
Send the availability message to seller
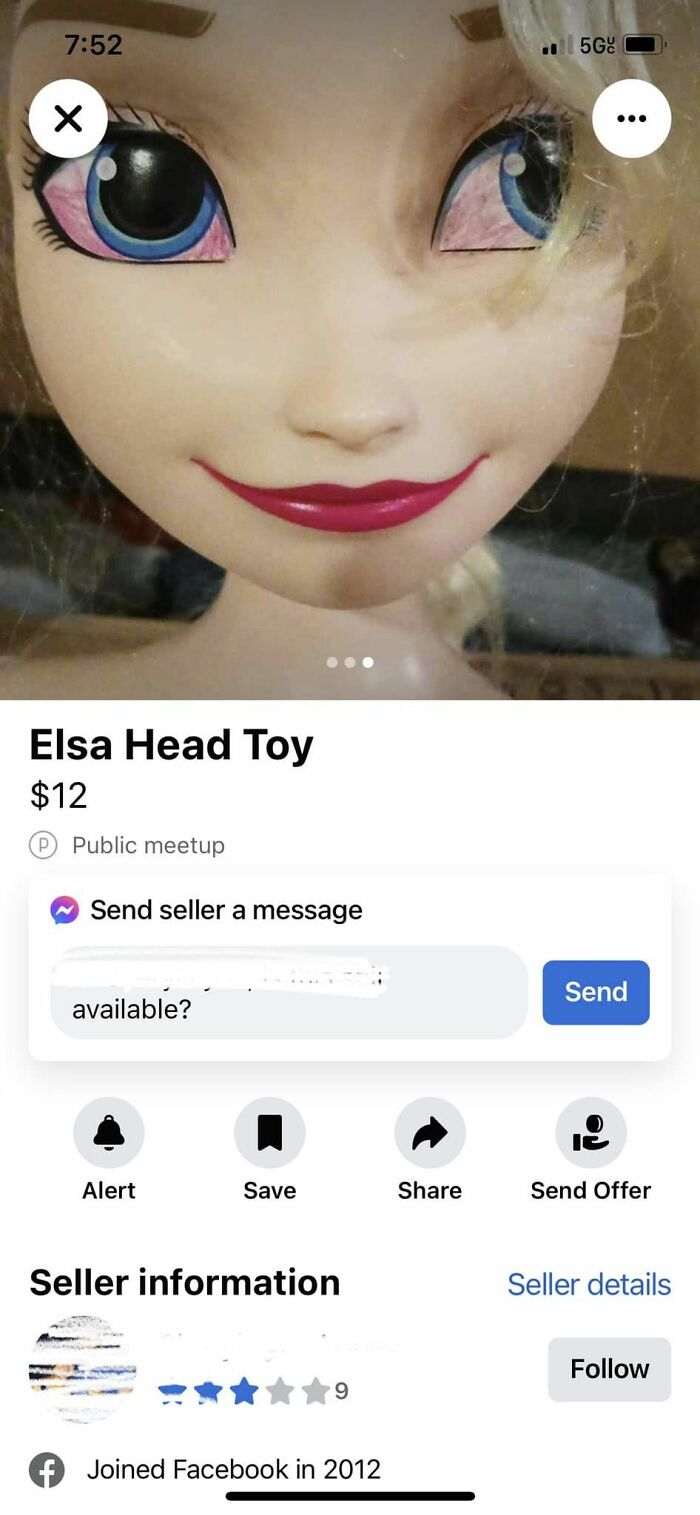click(595, 992)
